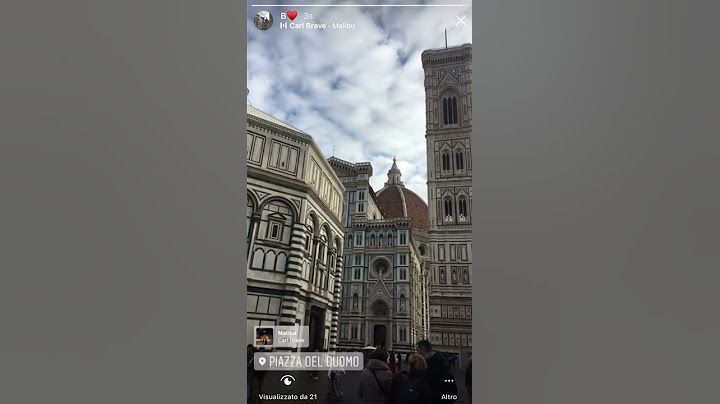Viewport: 720px width, 404px height.
Task: Open the story author's profile picture
Action: pyautogui.click(x=263, y=20)
